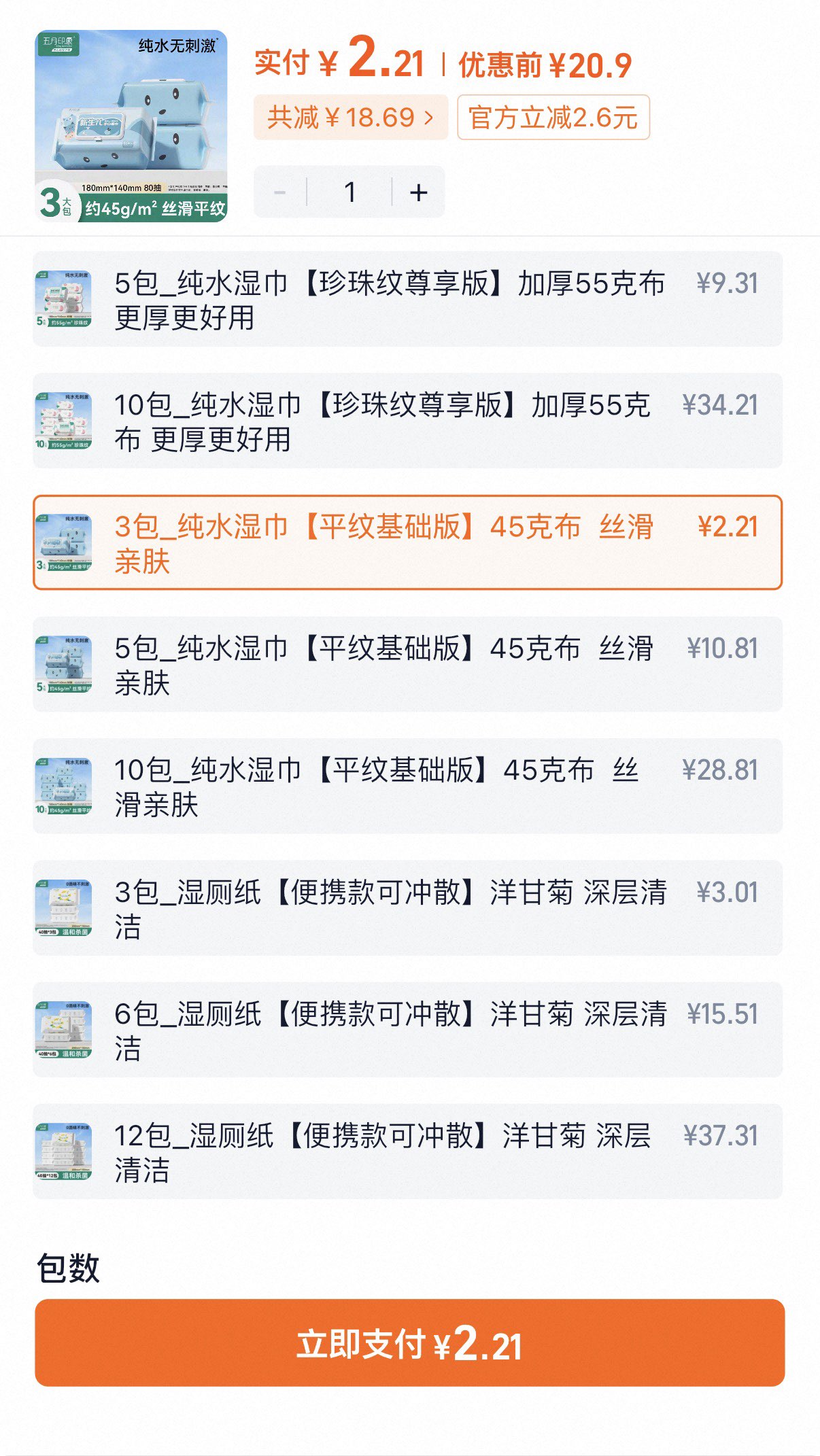Select 5包 纯水湿巾 珍珠纹尊享版 option
This screenshot has height=1456, width=820.
click(x=407, y=299)
